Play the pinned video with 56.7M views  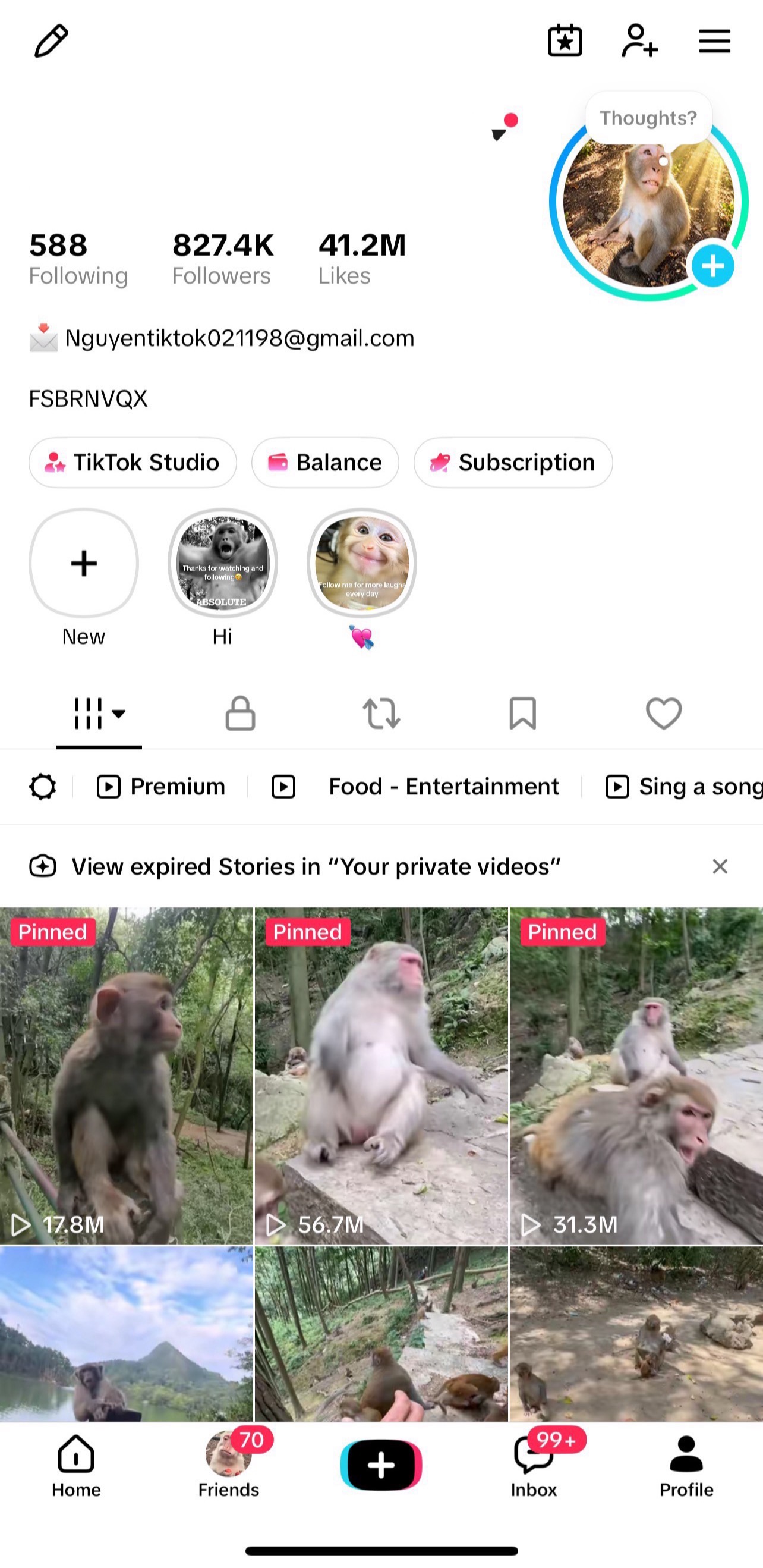[381, 1076]
